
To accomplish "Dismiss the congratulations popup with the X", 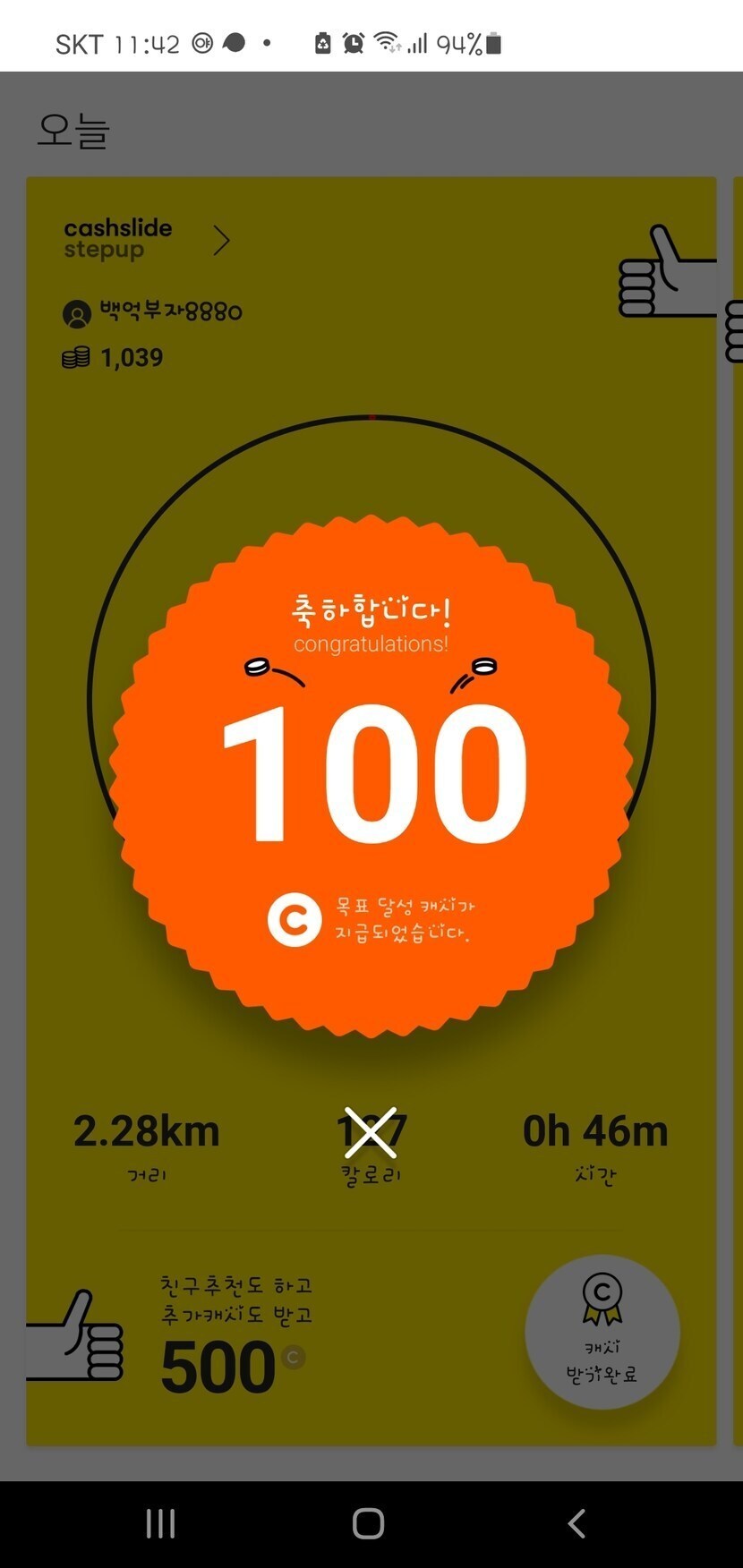I will pos(371,1132).
